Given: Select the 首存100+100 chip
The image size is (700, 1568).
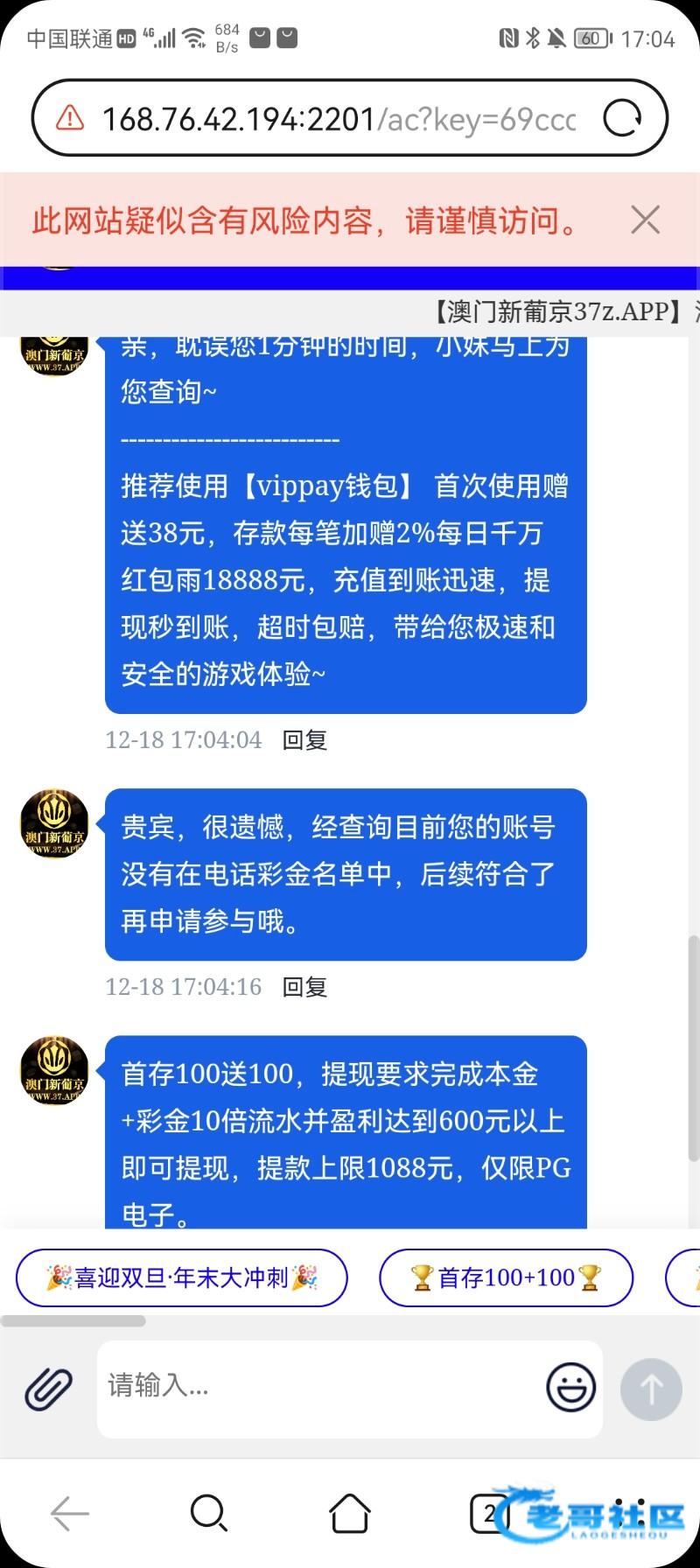Looking at the screenshot, I should [x=506, y=1277].
